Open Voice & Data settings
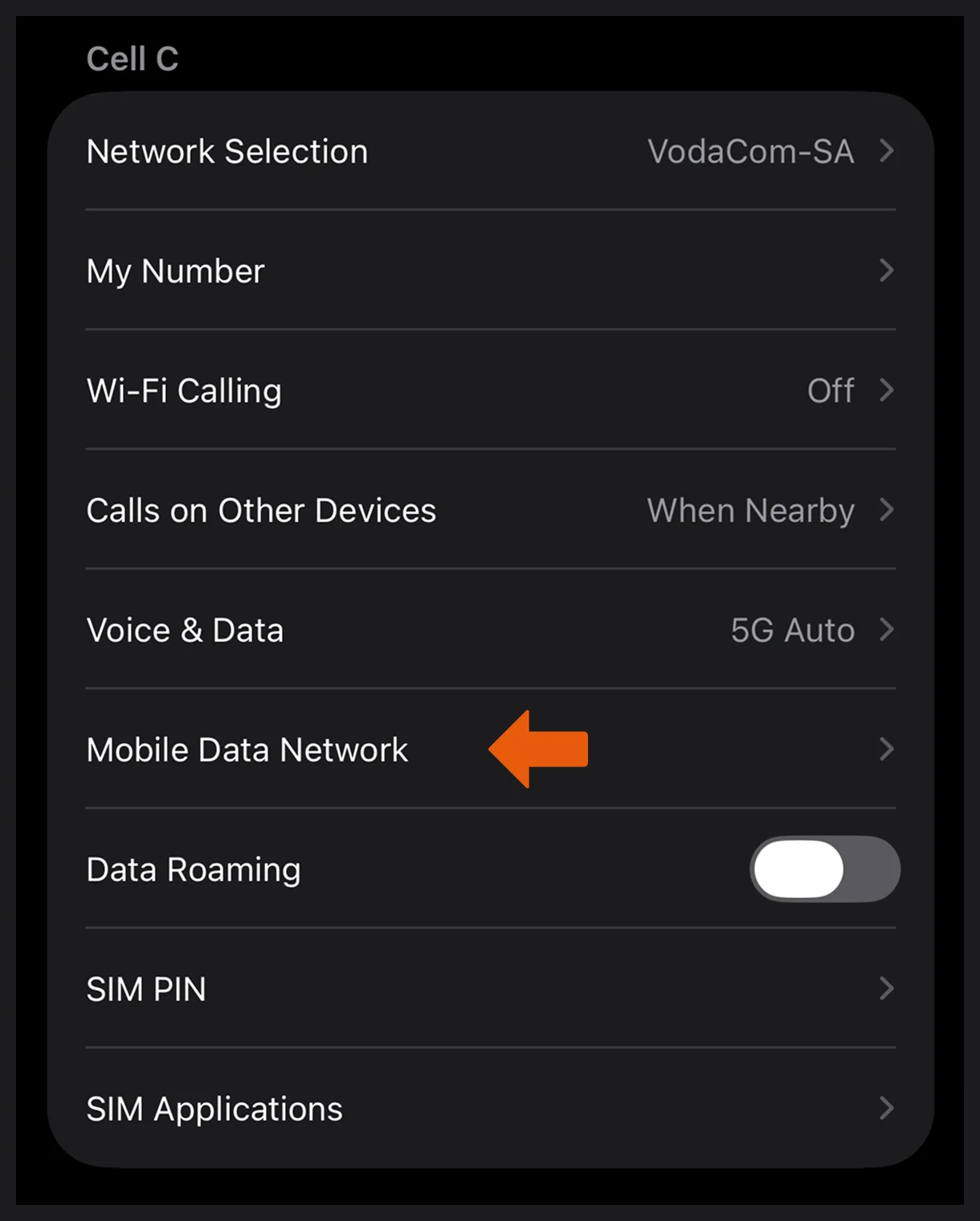This screenshot has width=980, height=1221. pos(490,630)
